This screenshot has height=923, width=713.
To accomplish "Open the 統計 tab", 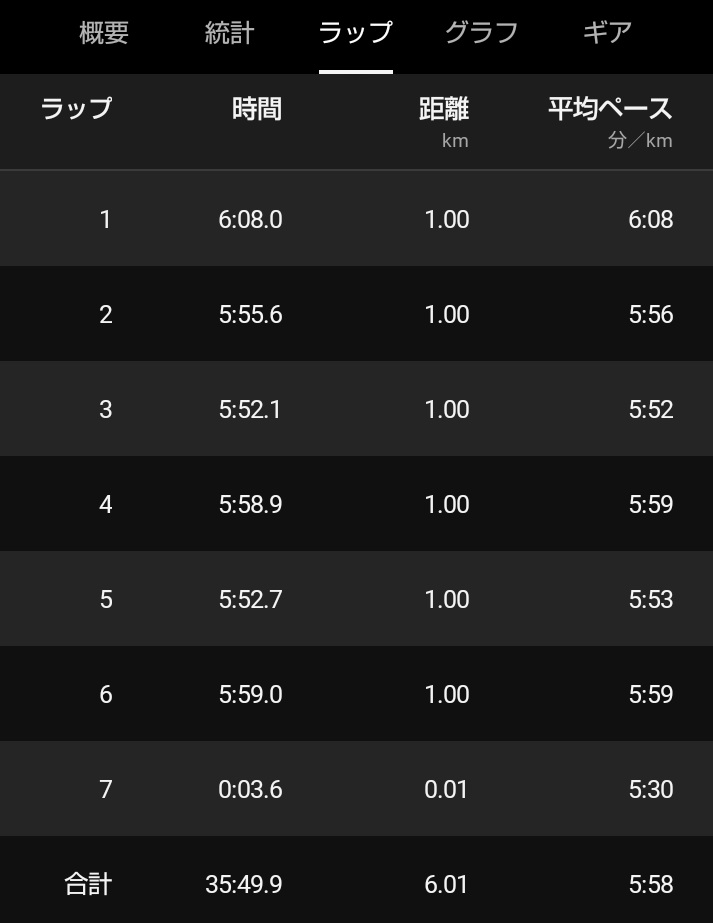I will pyautogui.click(x=229, y=33).
